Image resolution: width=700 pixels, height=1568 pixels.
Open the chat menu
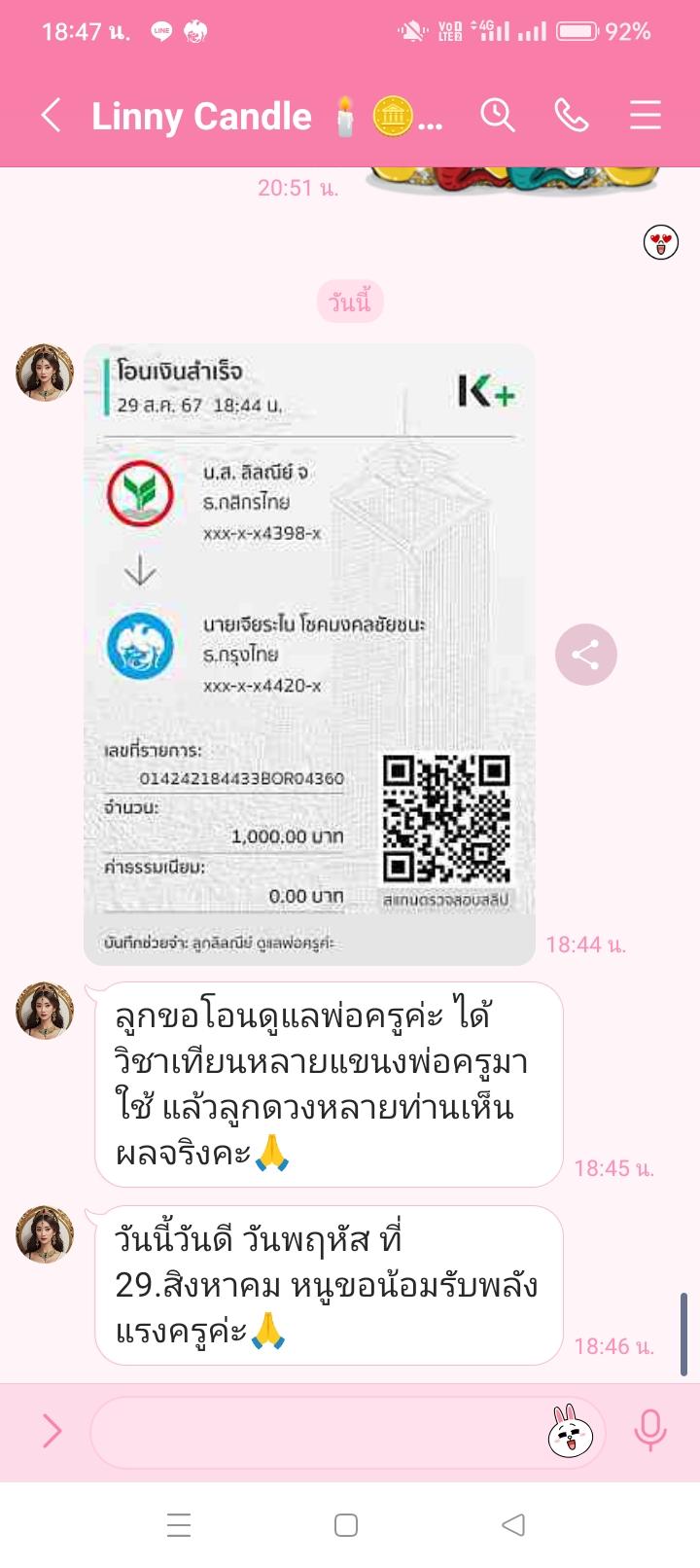[645, 116]
